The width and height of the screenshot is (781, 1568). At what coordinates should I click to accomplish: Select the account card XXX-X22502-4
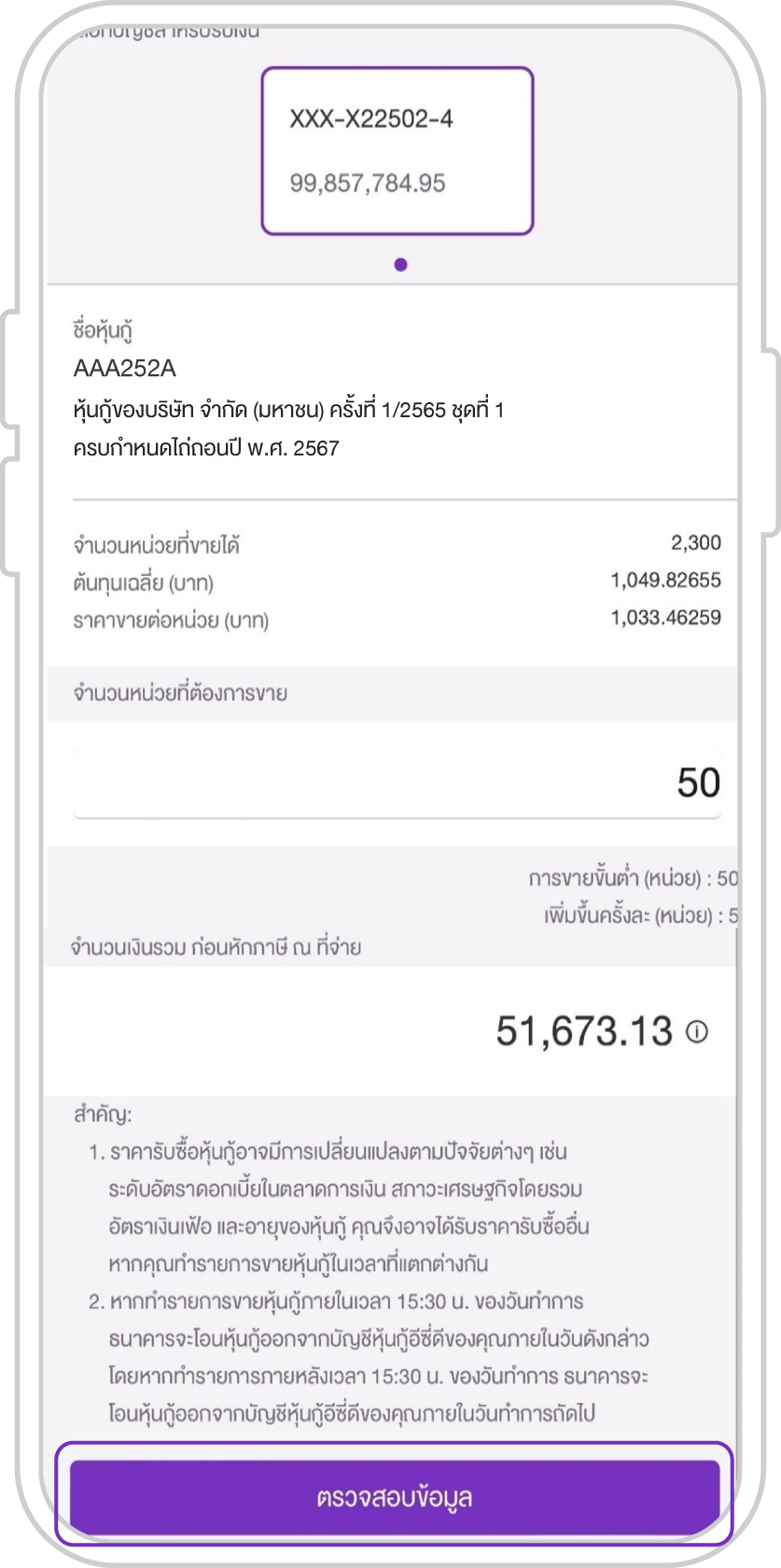(397, 150)
